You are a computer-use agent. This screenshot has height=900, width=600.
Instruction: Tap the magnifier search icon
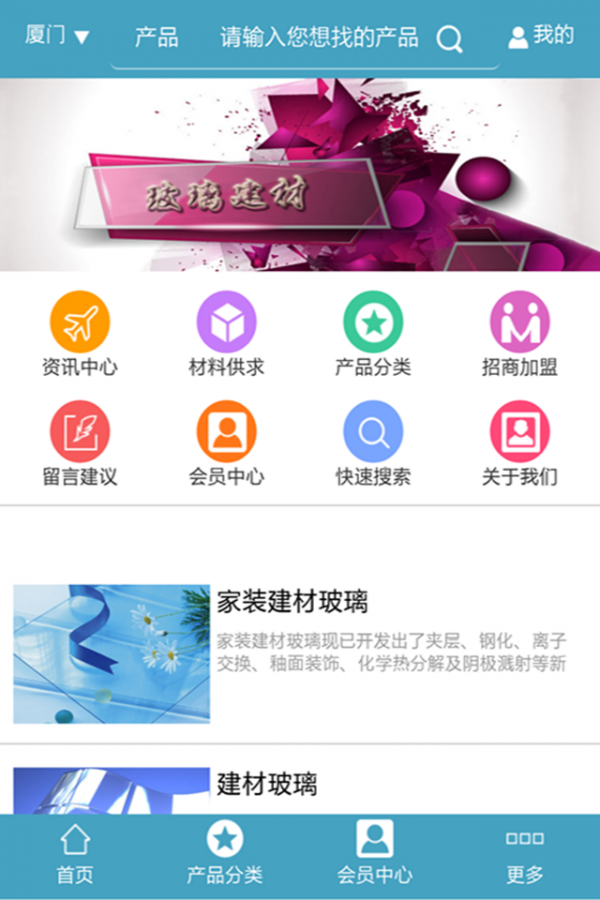pyautogui.click(x=450, y=39)
